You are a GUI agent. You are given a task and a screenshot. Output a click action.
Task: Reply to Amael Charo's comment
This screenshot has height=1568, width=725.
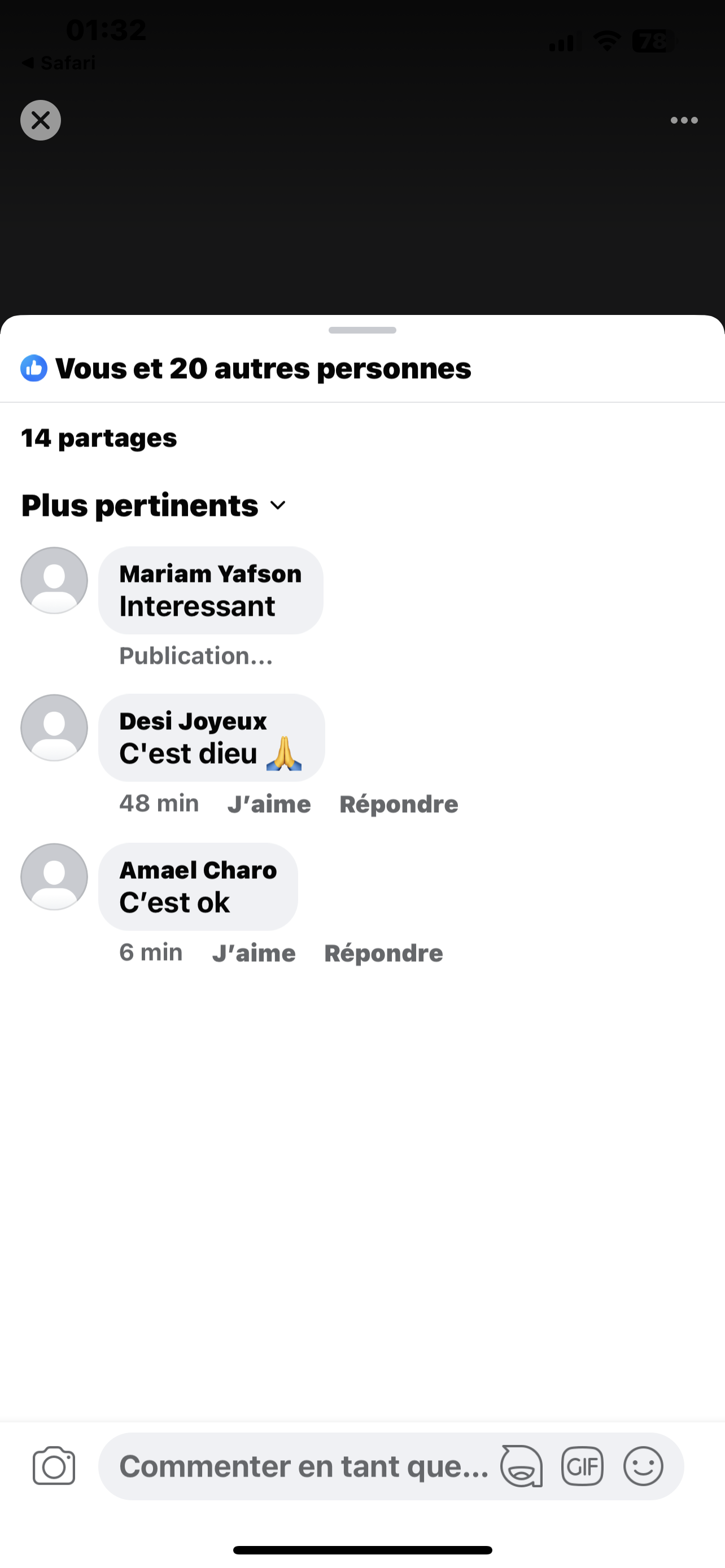click(x=383, y=953)
